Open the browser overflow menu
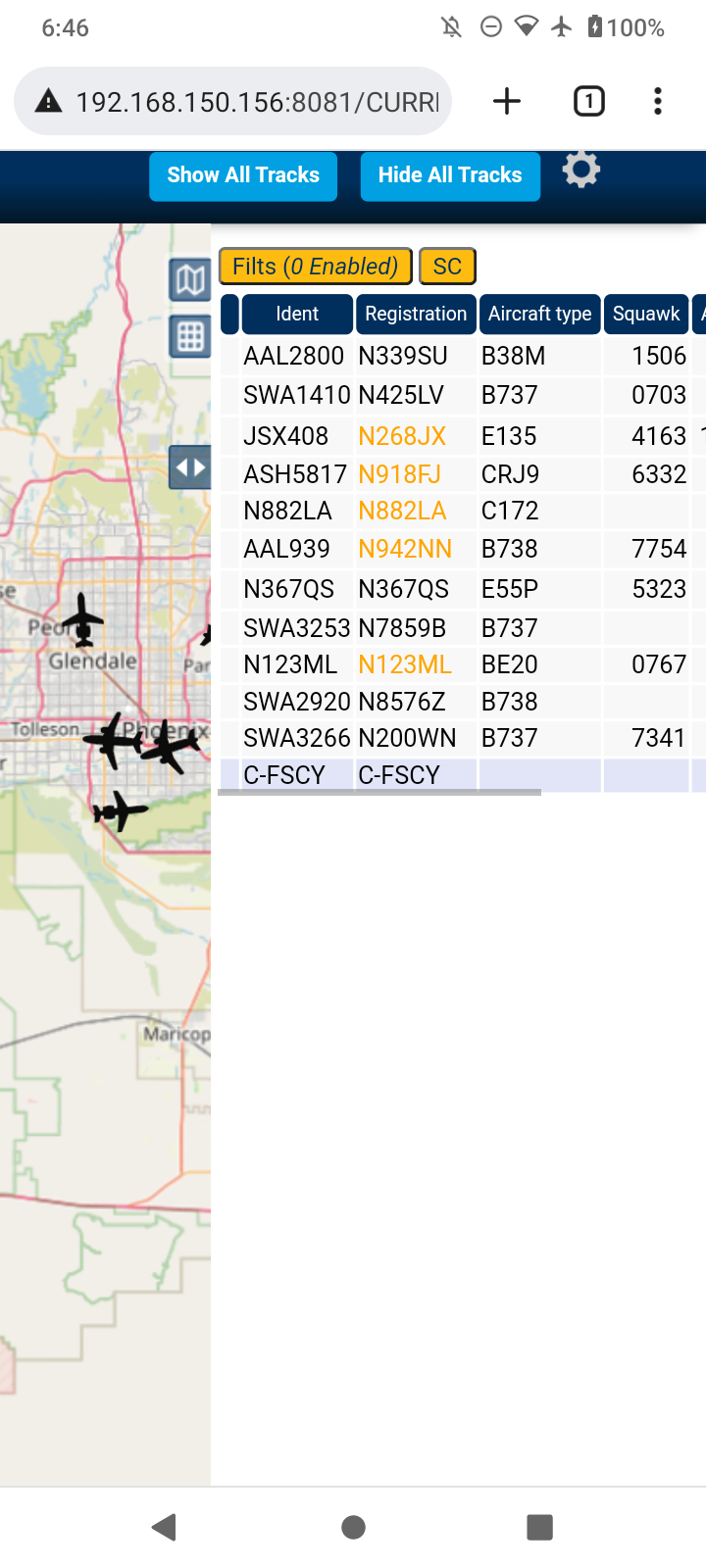Viewport: 706px width, 1568px height. pyautogui.click(x=658, y=101)
